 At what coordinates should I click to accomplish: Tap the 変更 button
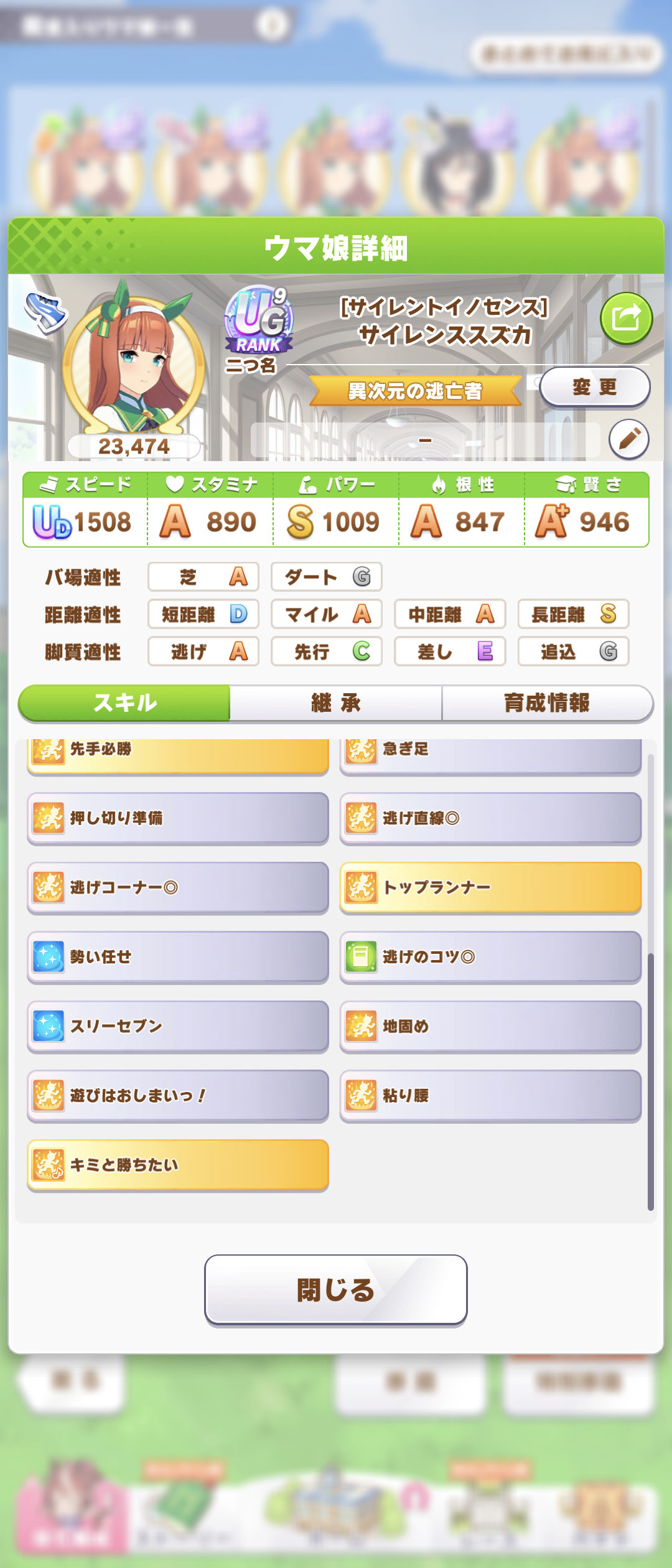(594, 387)
